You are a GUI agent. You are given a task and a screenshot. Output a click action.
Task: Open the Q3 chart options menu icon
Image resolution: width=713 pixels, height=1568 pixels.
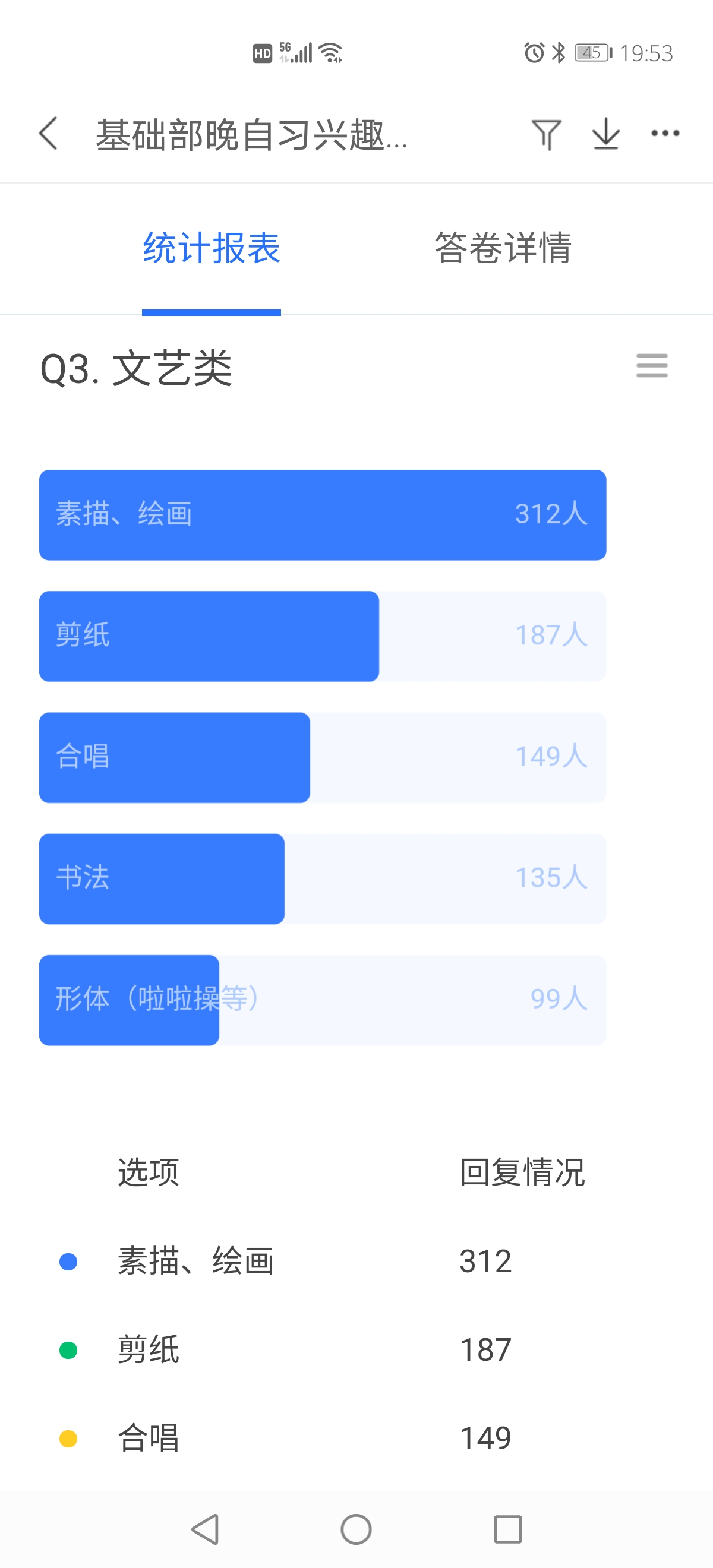[651, 365]
